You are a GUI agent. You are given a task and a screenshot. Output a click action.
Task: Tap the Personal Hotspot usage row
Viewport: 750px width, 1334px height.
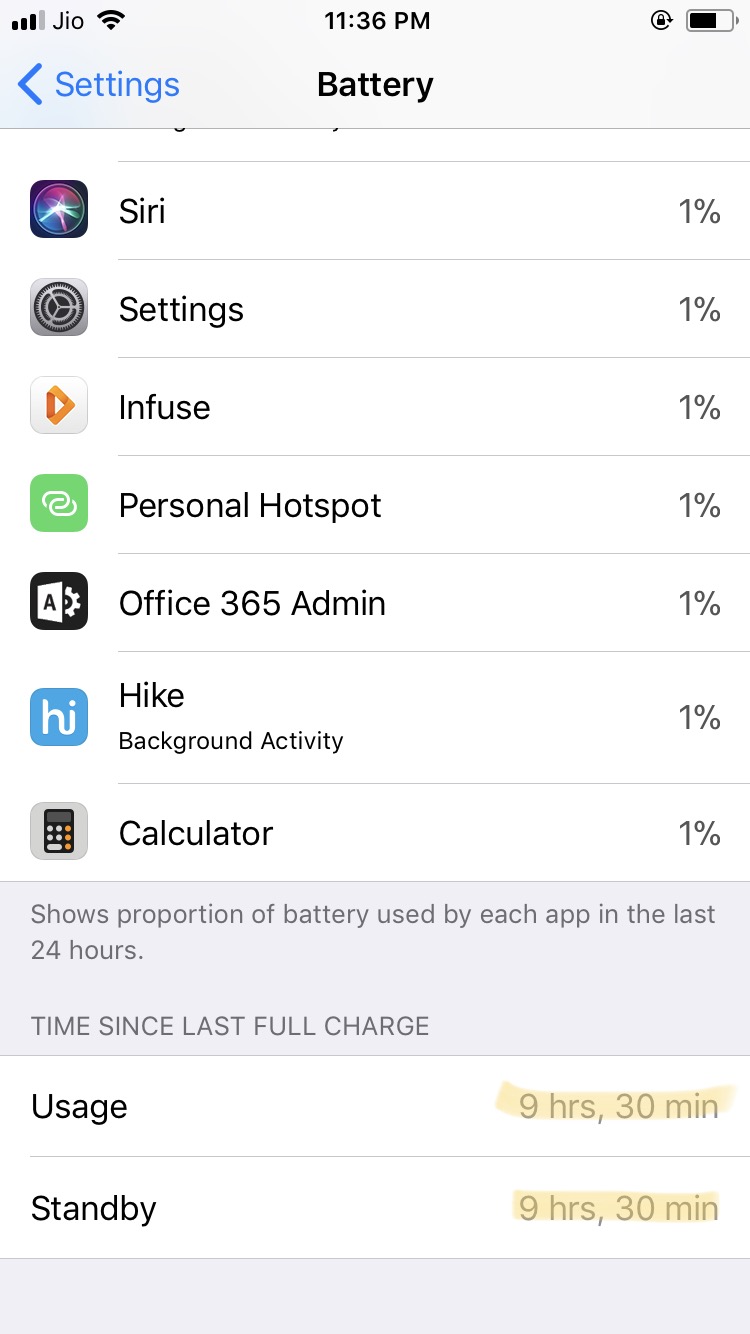tap(375, 505)
